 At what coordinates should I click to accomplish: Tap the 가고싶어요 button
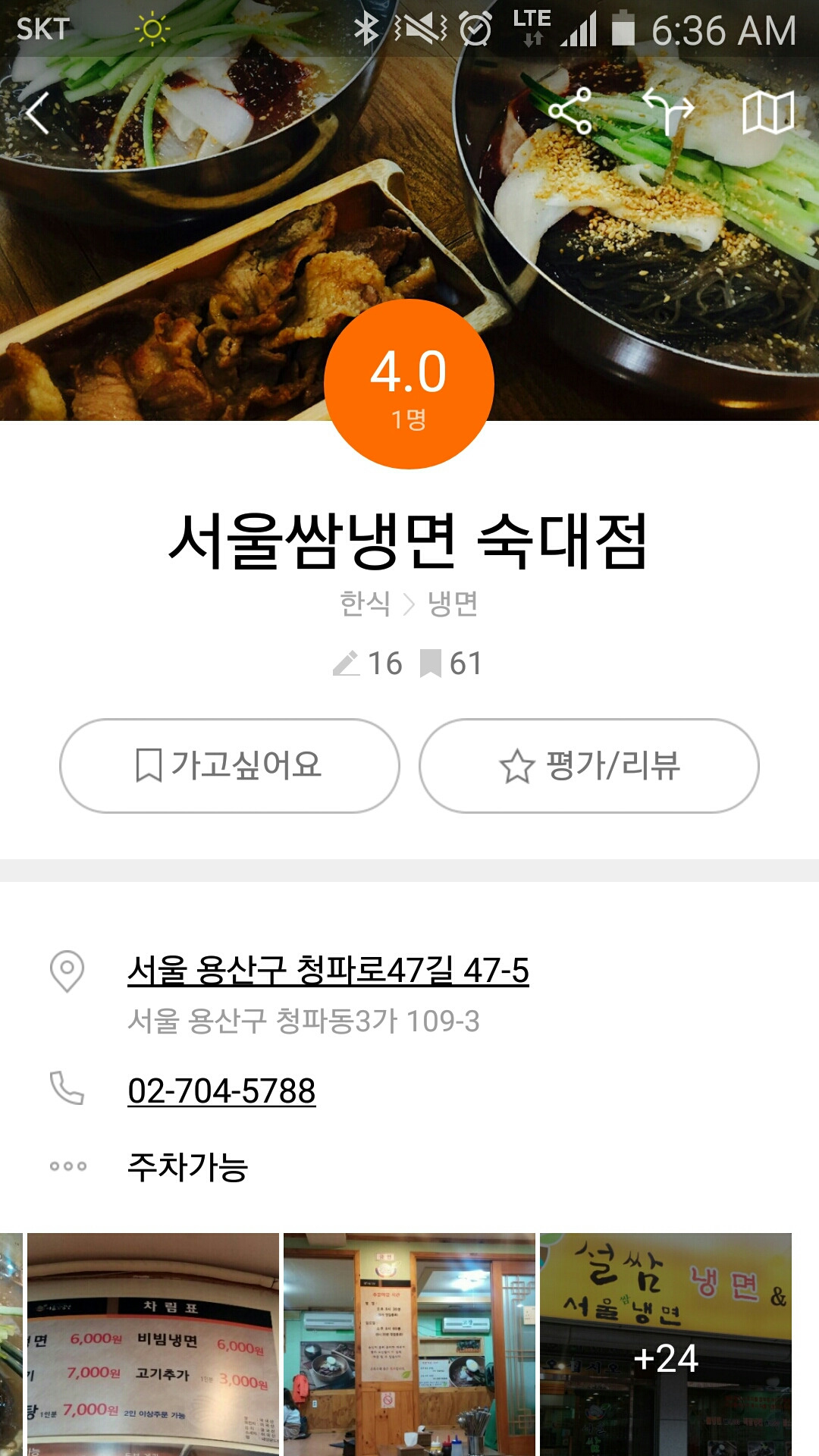point(230,765)
